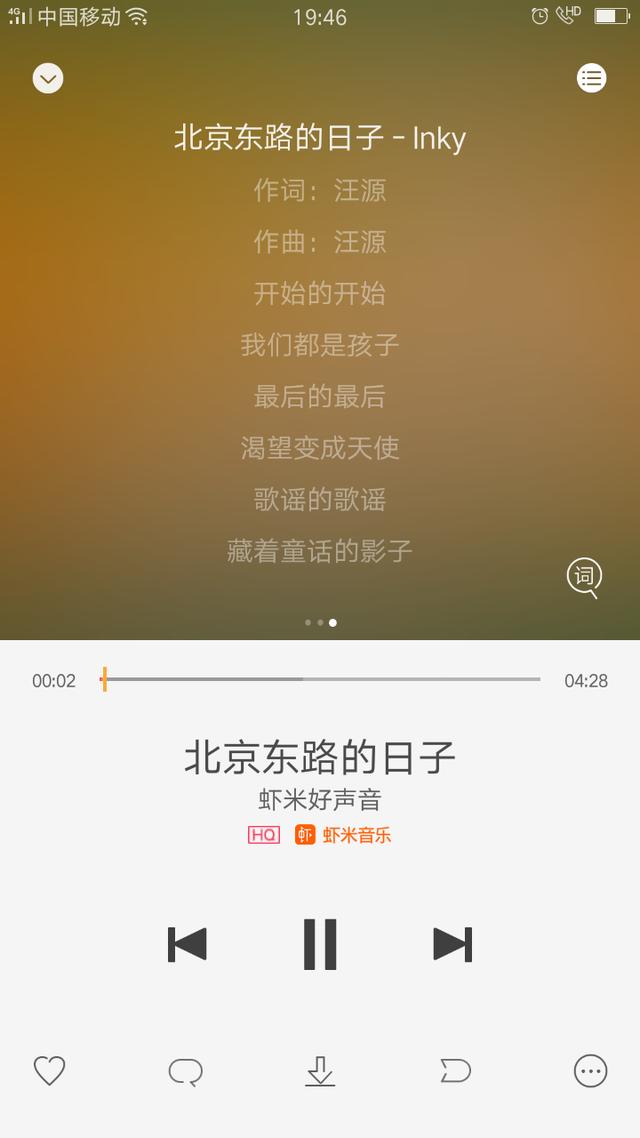Open the playlist queue icon
The image size is (640, 1138).
pos(591,78)
